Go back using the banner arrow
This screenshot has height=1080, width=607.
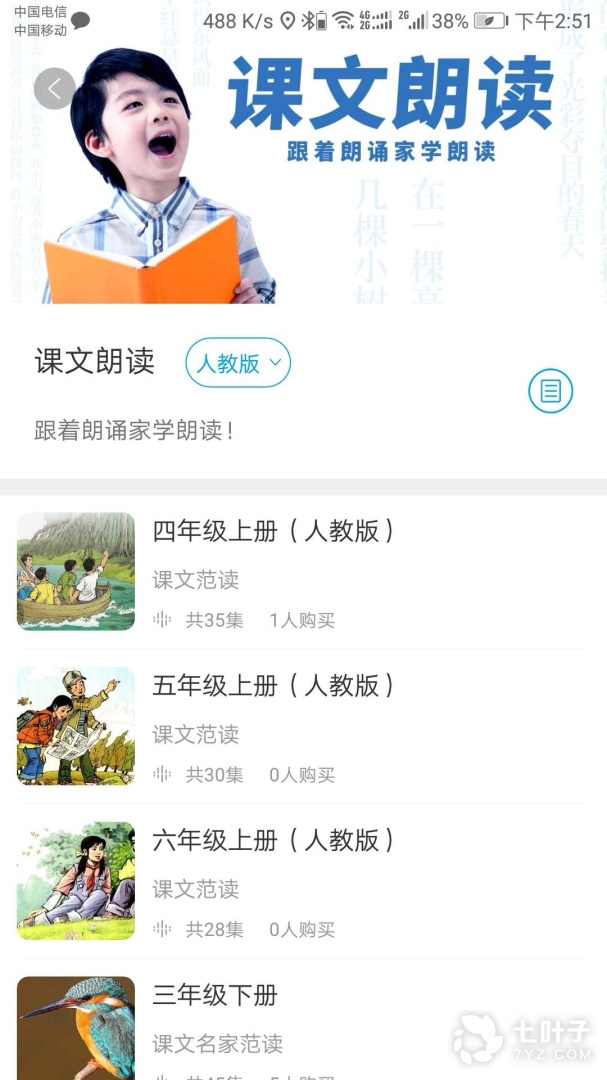(x=54, y=89)
